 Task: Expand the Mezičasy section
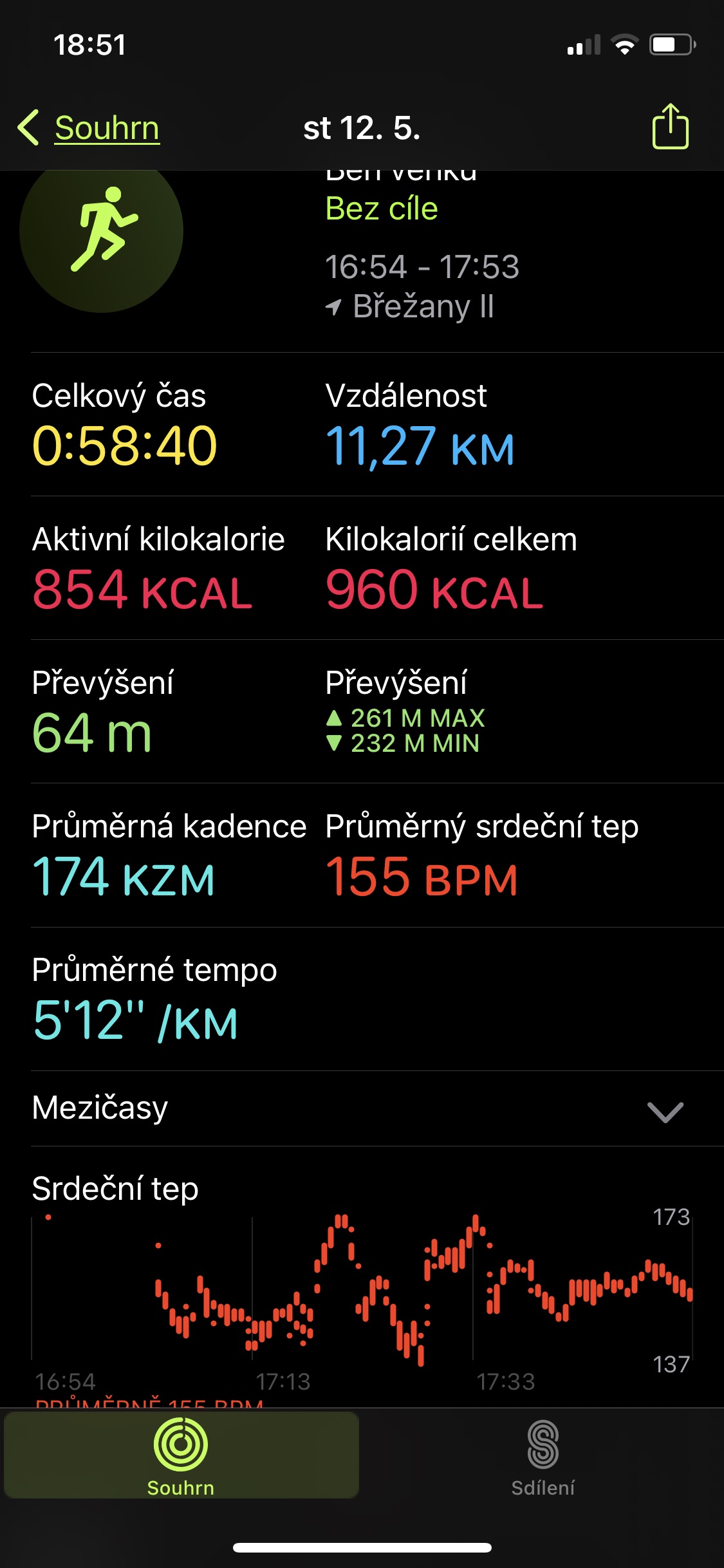click(x=362, y=1108)
